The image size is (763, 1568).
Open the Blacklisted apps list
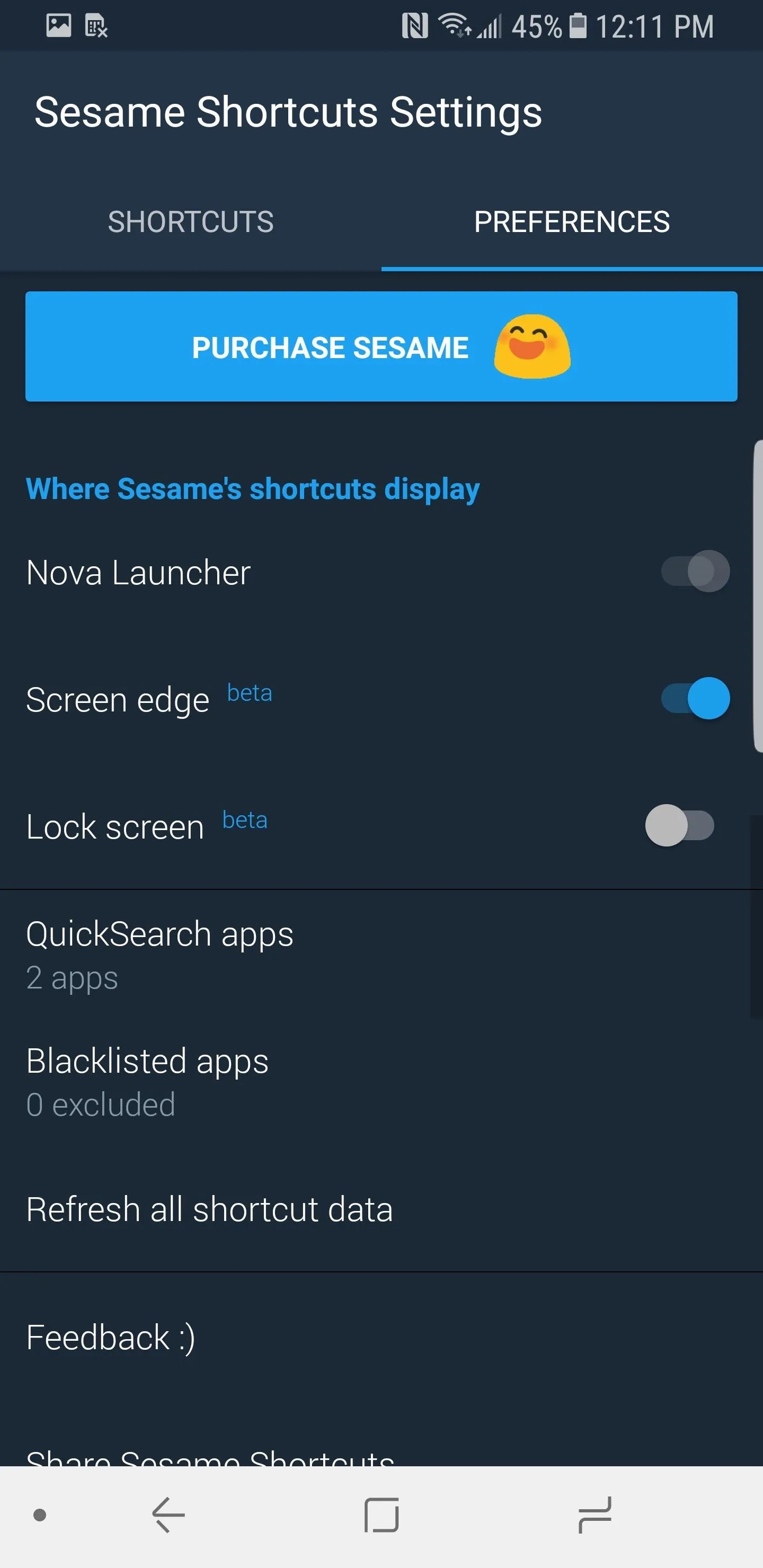[381, 1082]
